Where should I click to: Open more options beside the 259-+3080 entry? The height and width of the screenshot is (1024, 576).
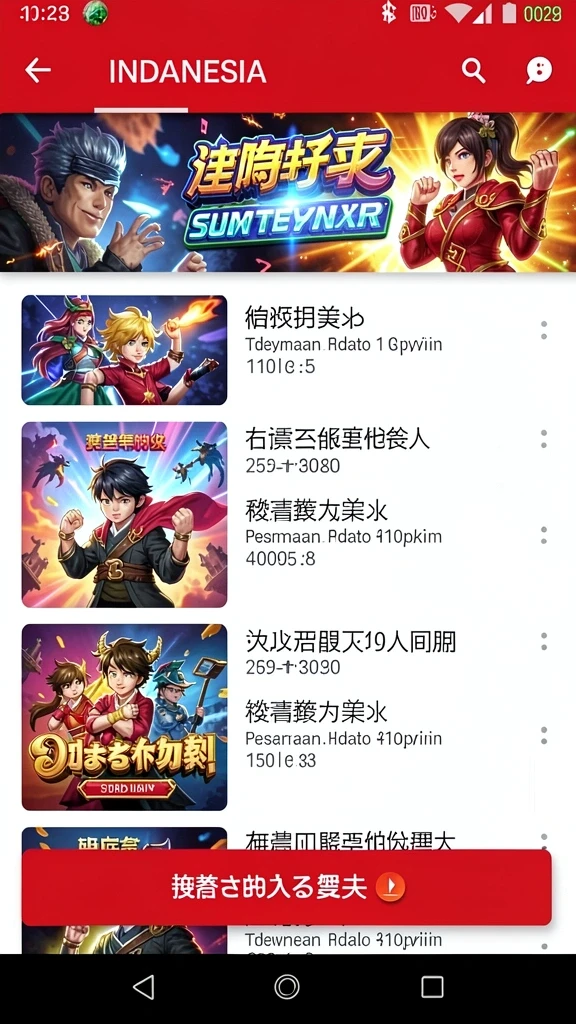(x=543, y=439)
